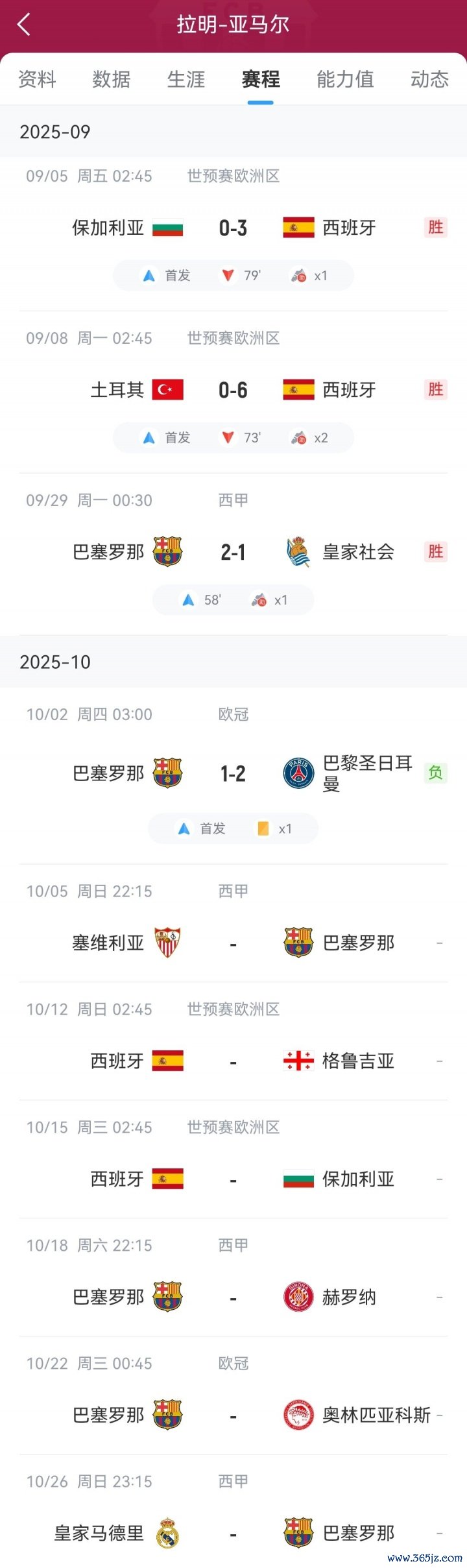The height and width of the screenshot is (1568, 467).
Task: Open the 巴塞罗那 1-2 巴黎圣日耳曼 match
Action: 233,773
